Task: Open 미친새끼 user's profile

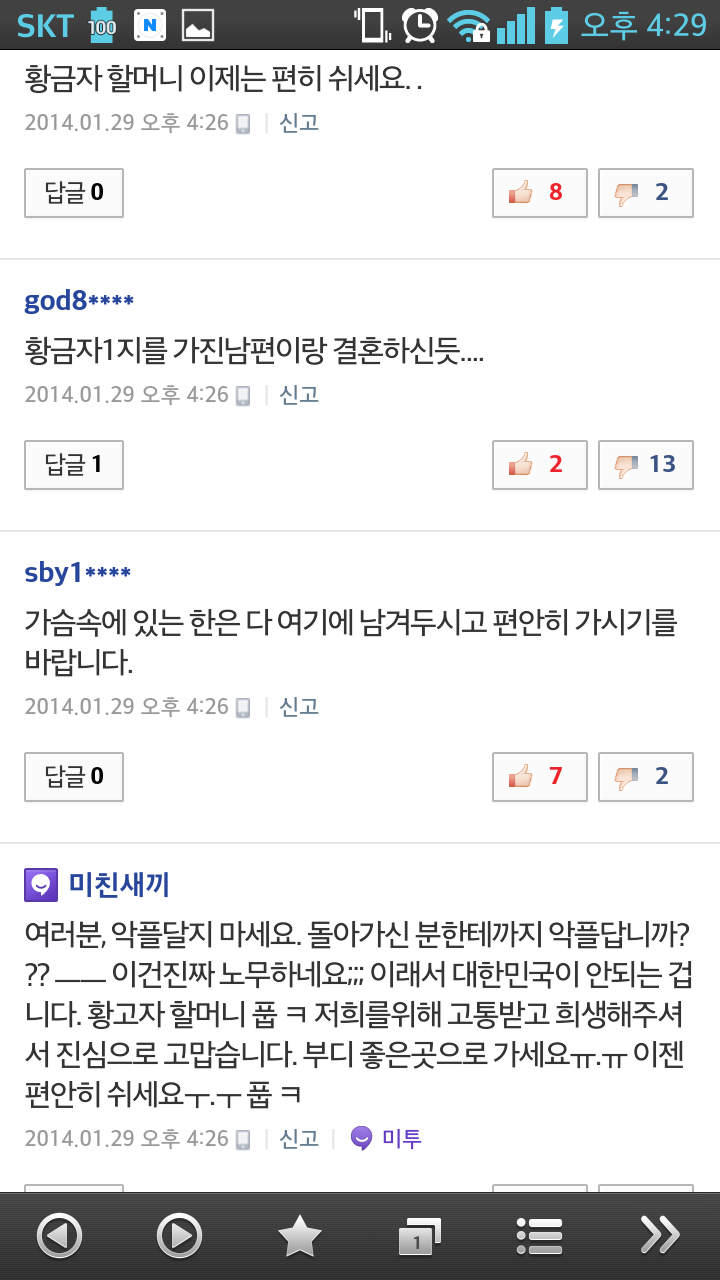Action: pos(118,884)
